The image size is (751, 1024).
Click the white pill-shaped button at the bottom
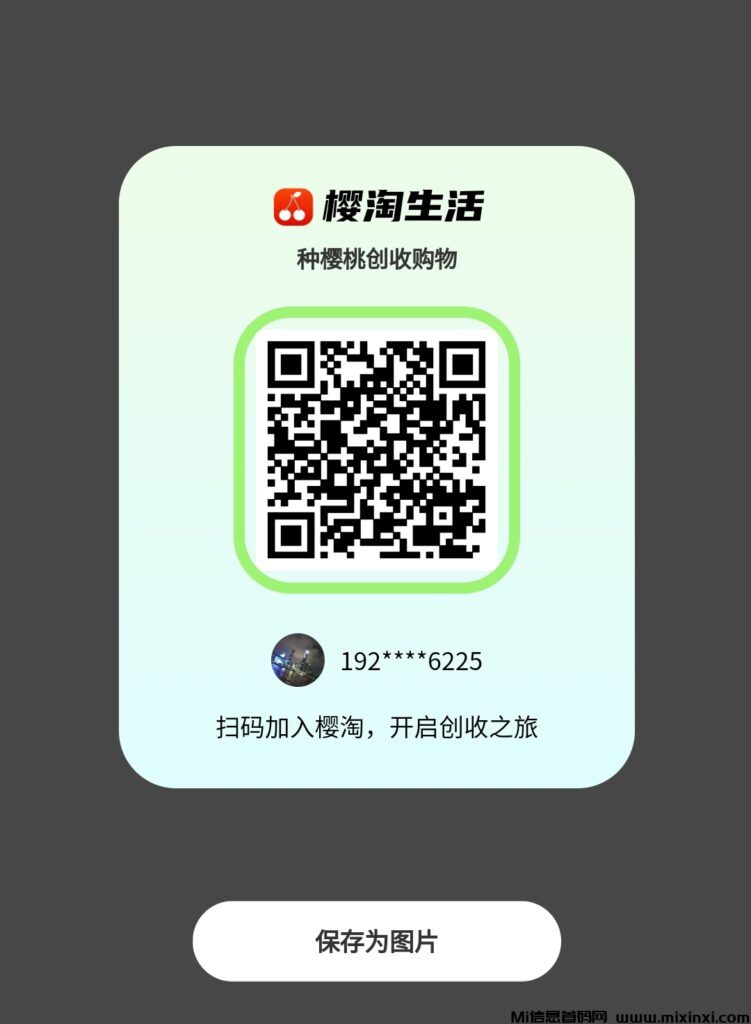[x=375, y=940]
